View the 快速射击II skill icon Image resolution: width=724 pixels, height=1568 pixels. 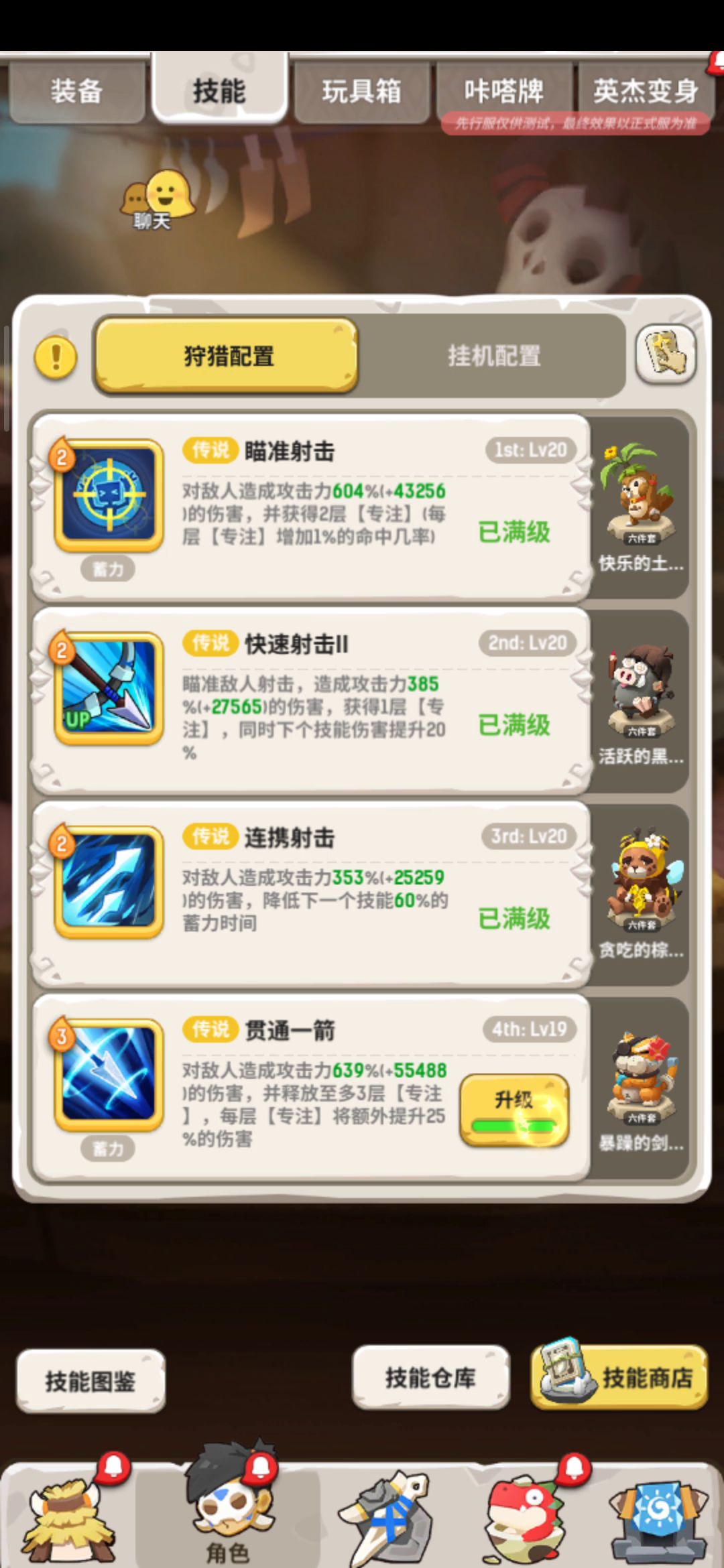(109, 688)
